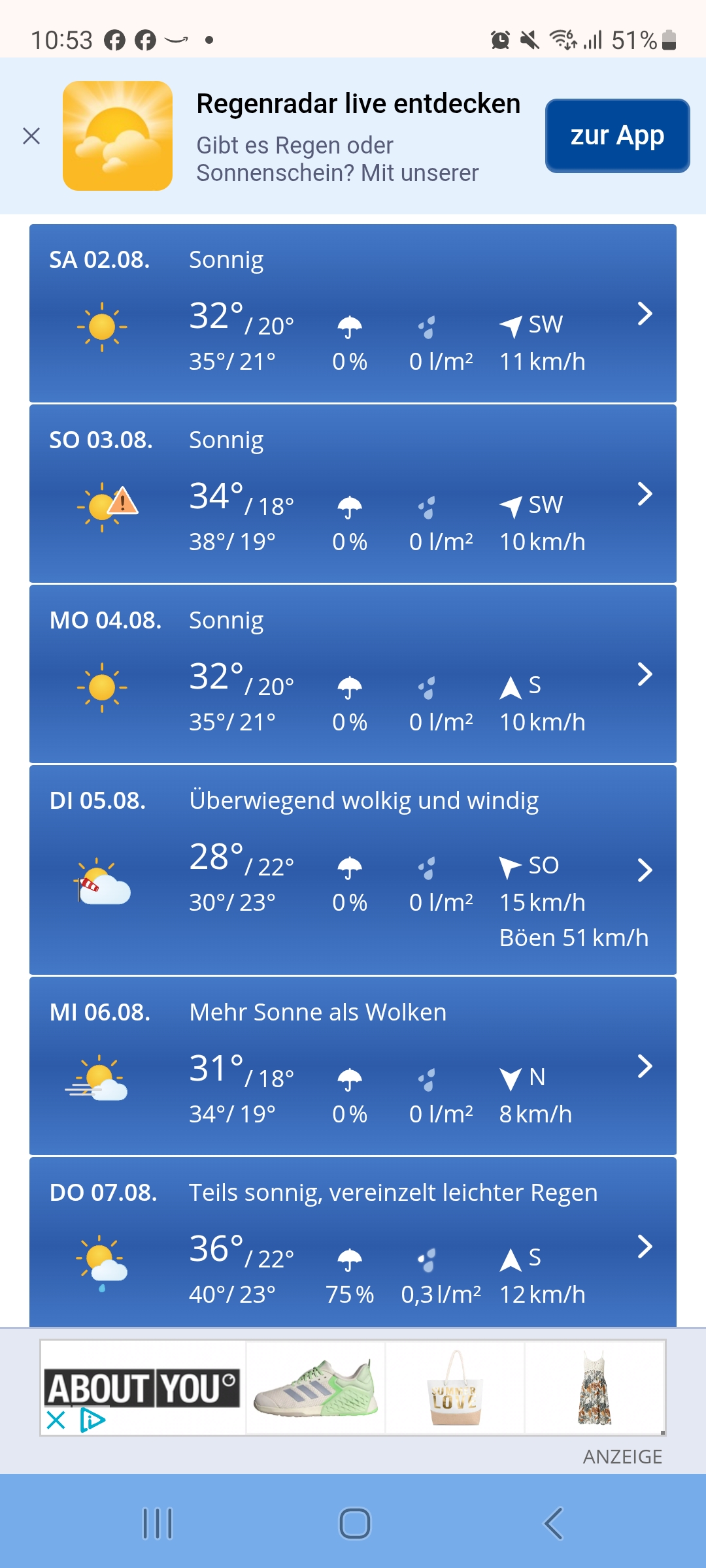Screen dimensions: 706x1568
Task: Open MI 06.08. Mehr Sonne als Wolken
Action: pyautogui.click(x=353, y=1066)
